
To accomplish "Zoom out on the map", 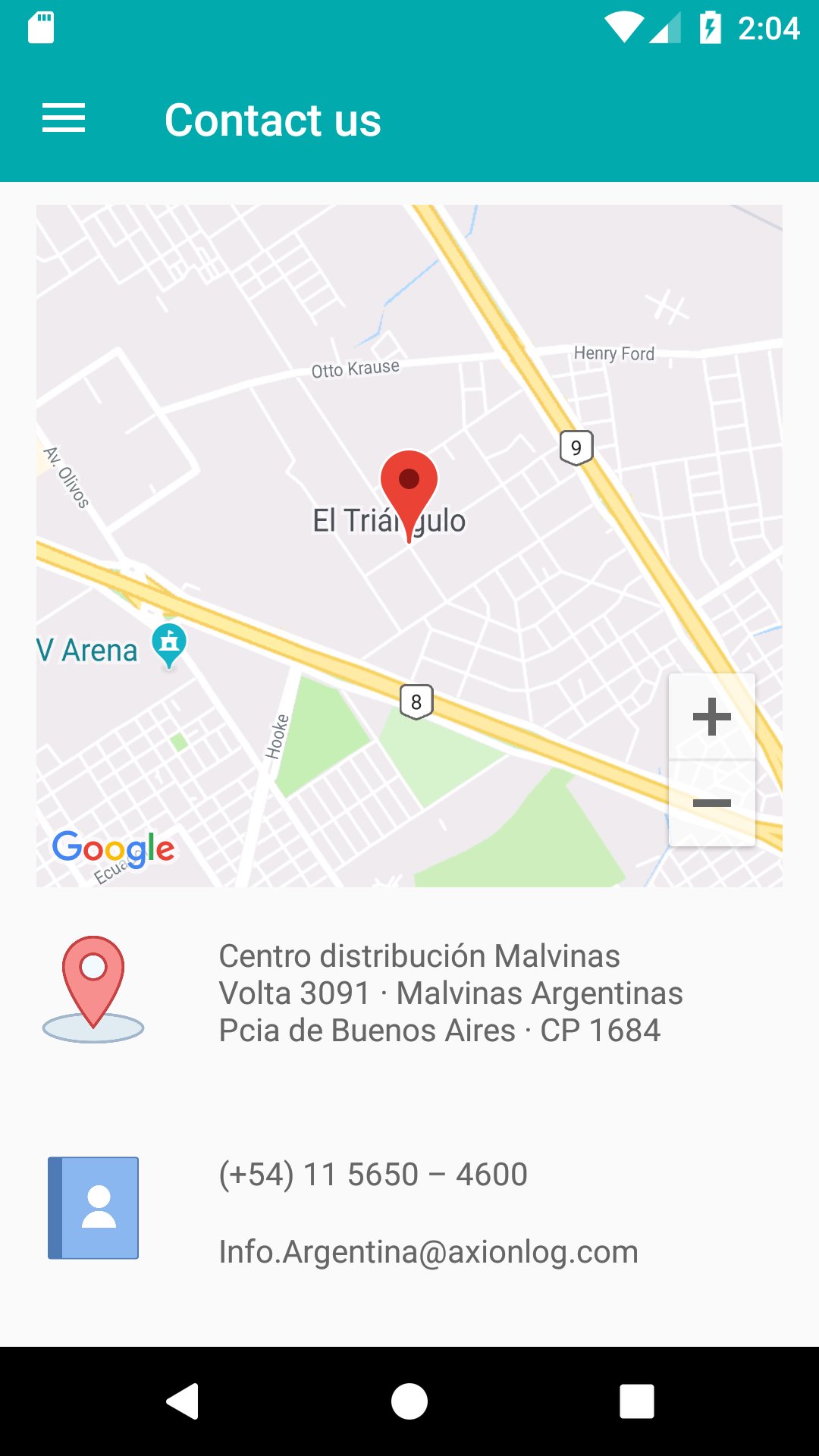I will click(711, 803).
